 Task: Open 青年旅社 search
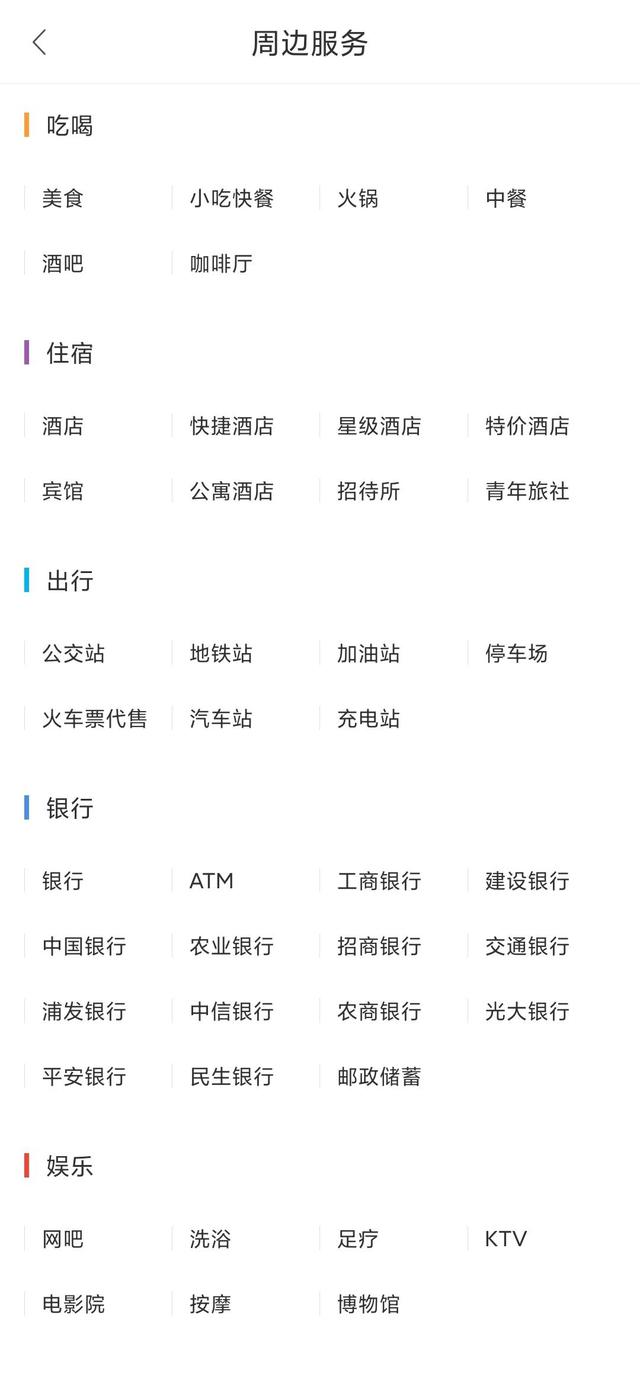tap(527, 491)
